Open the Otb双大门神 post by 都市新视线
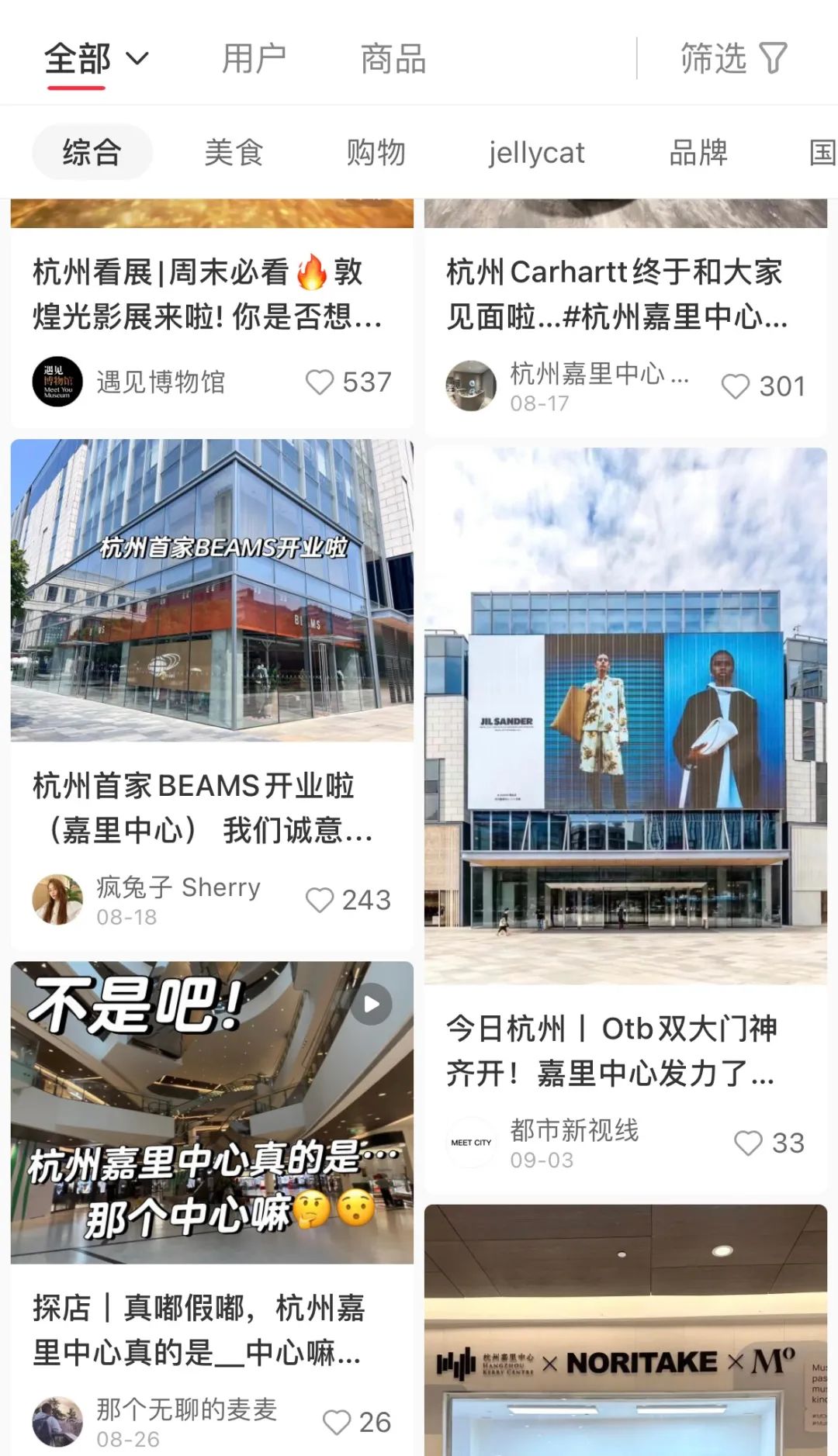 [x=625, y=714]
